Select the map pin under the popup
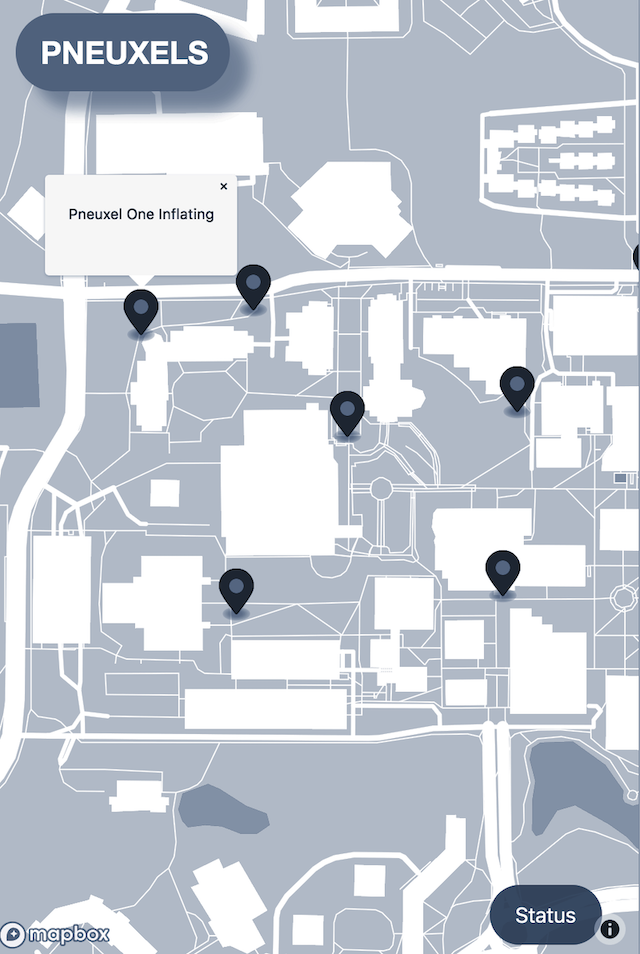 pyautogui.click(x=141, y=309)
